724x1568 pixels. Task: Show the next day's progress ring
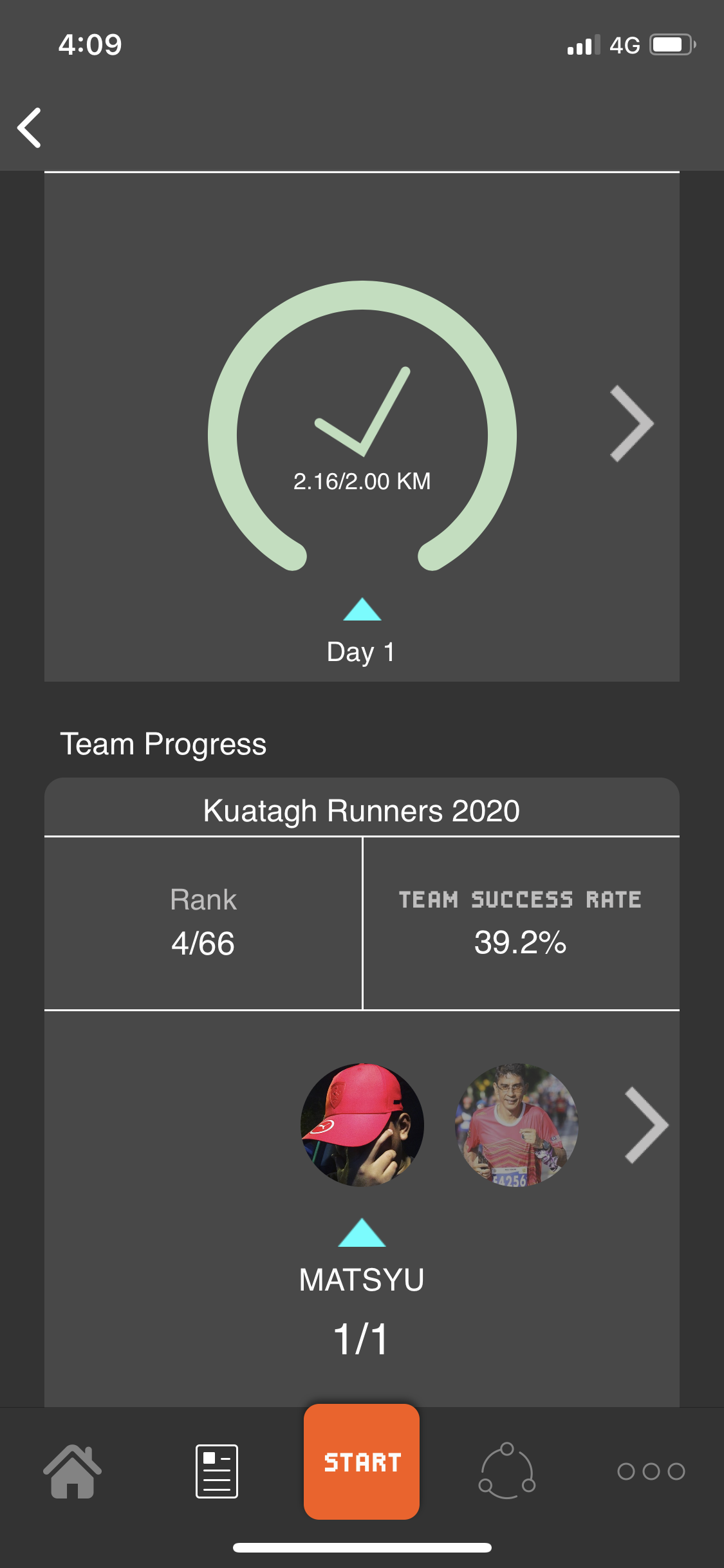[x=631, y=424]
